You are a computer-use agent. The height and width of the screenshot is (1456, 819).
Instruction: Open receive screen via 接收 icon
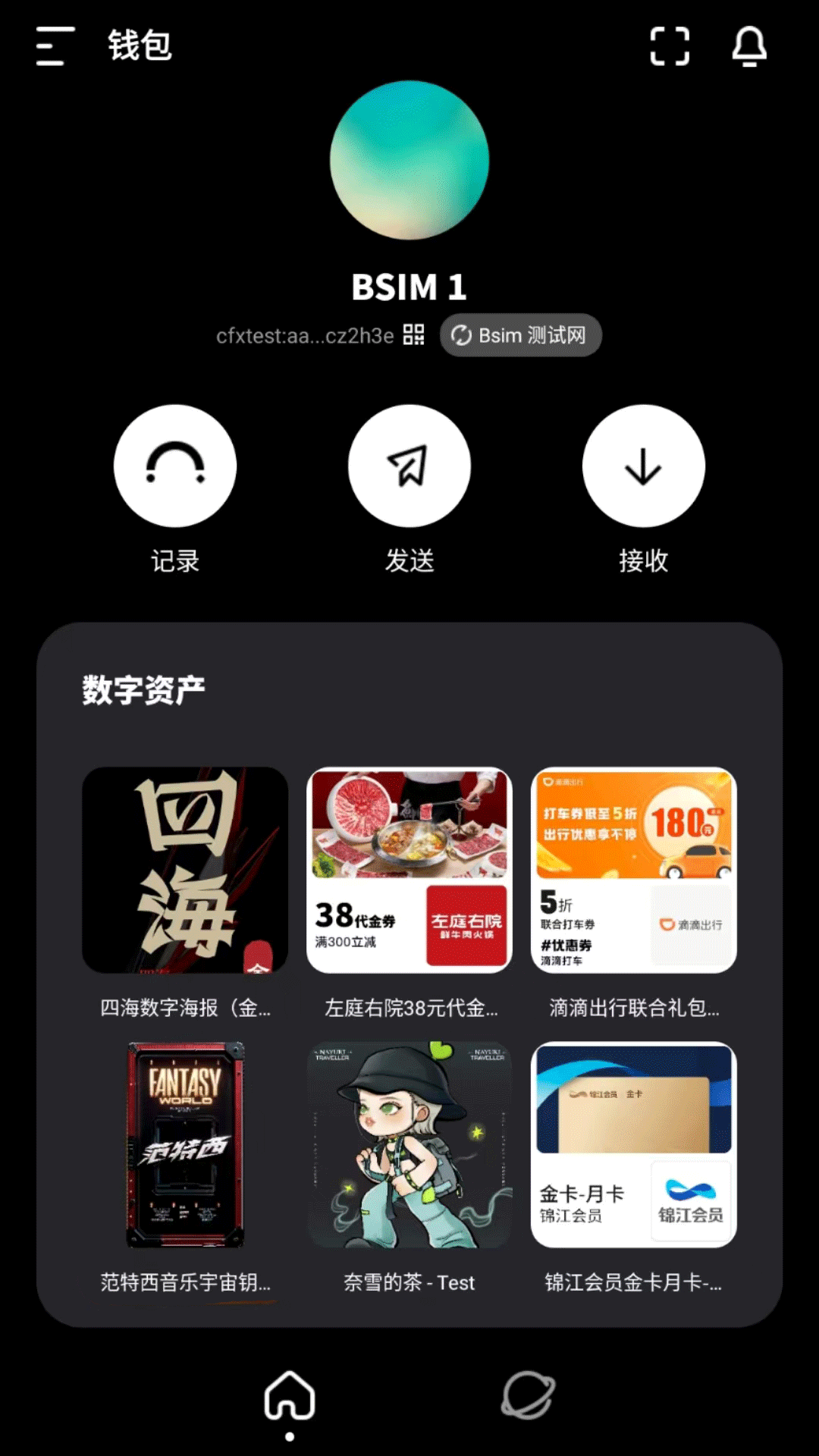643,466
